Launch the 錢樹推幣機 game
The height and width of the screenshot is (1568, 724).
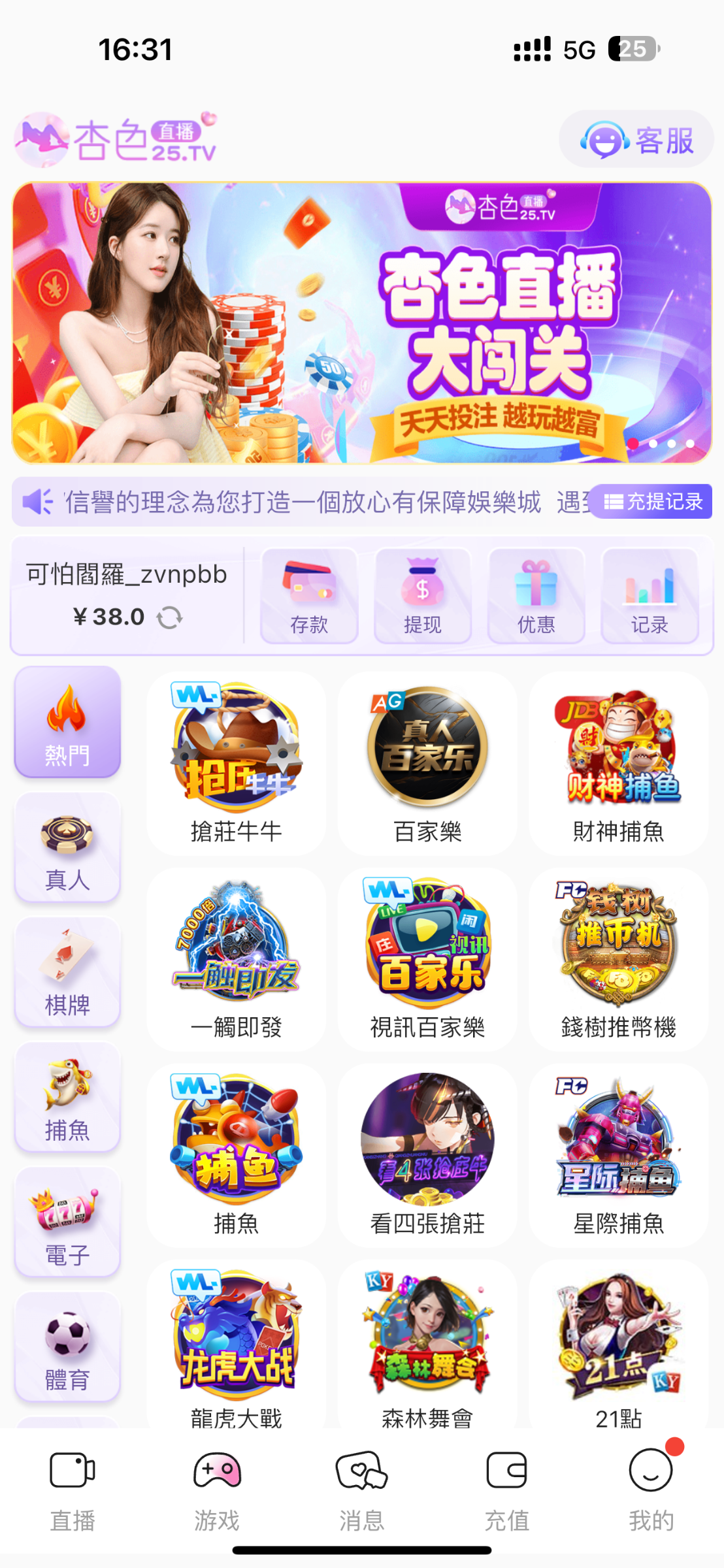pyautogui.click(x=619, y=959)
